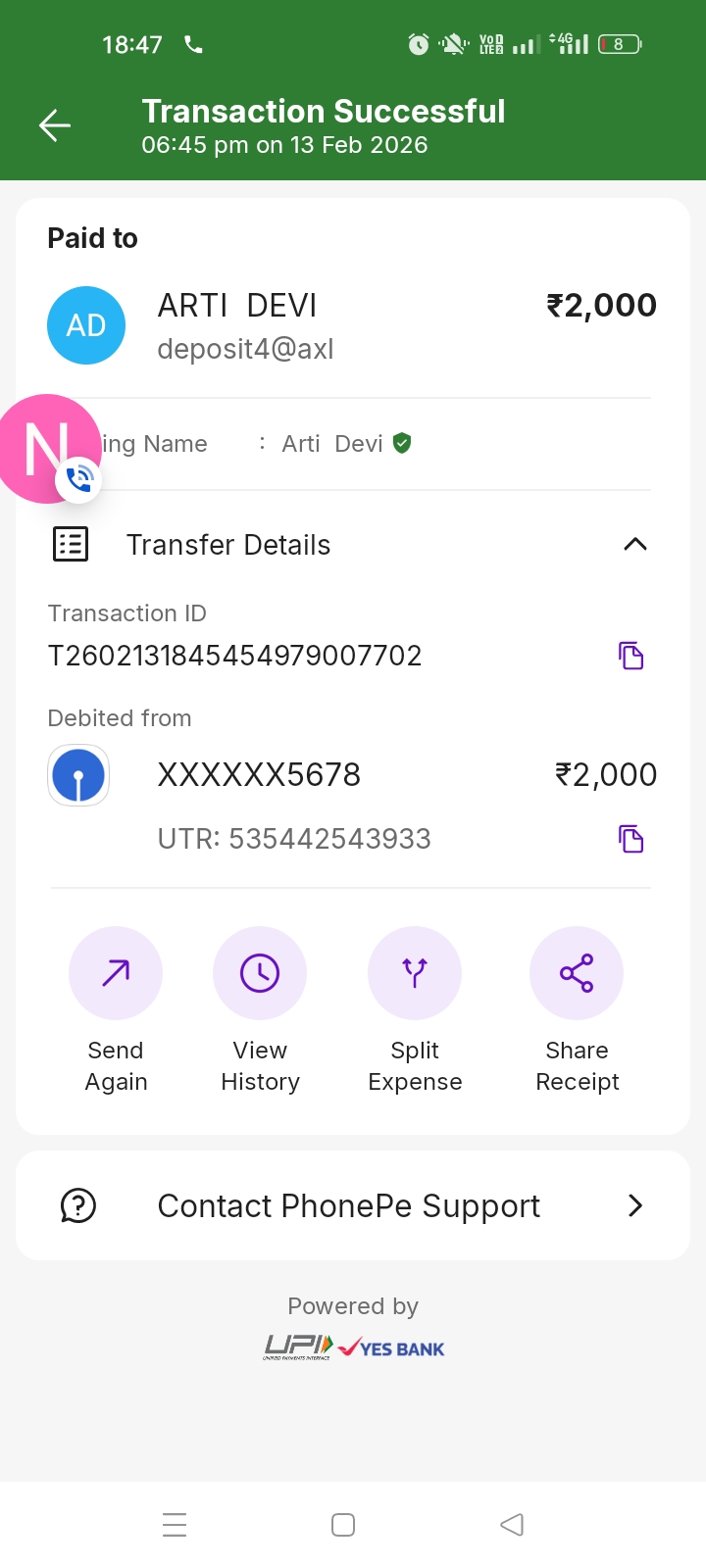
Task: Copy the Transaction ID
Action: tap(630, 656)
